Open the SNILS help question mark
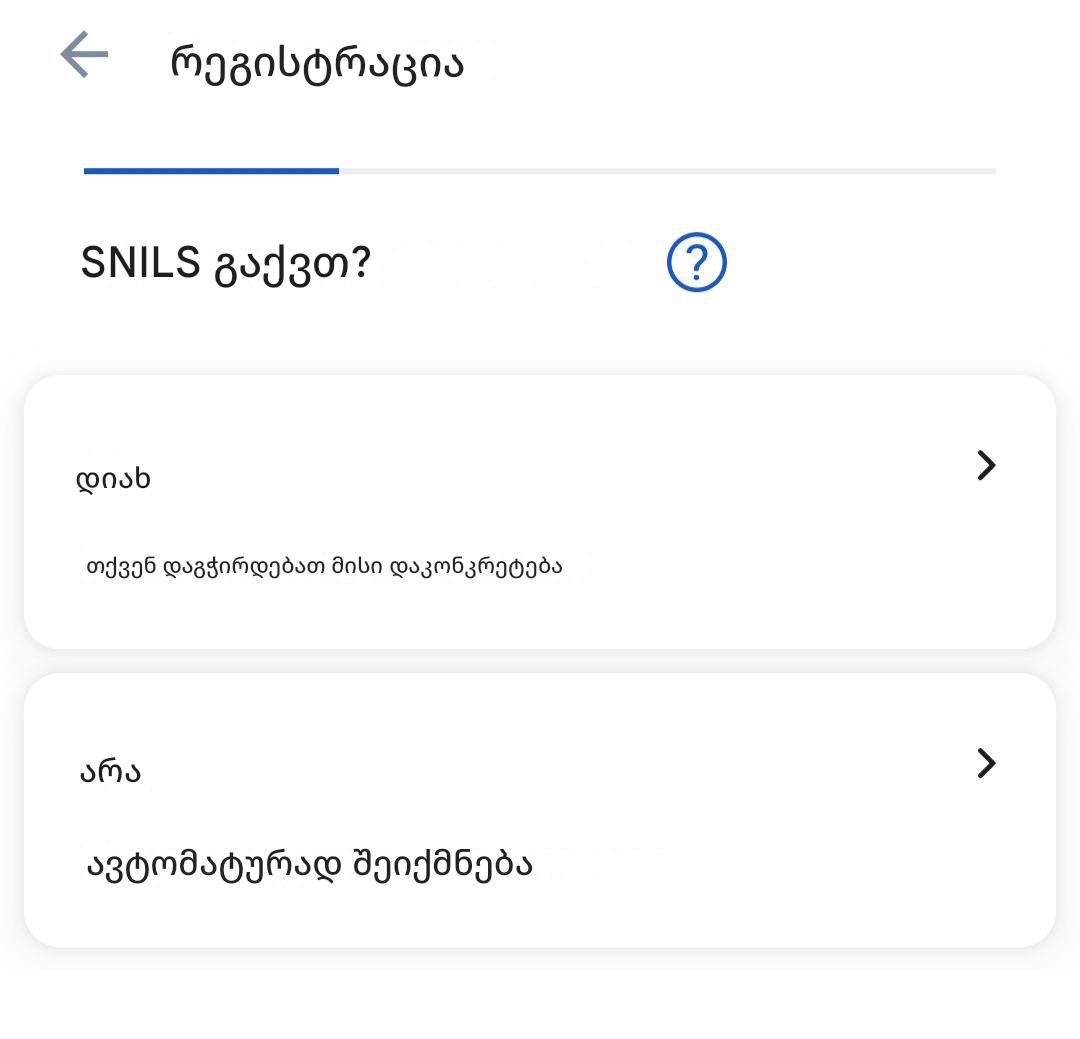 696,263
